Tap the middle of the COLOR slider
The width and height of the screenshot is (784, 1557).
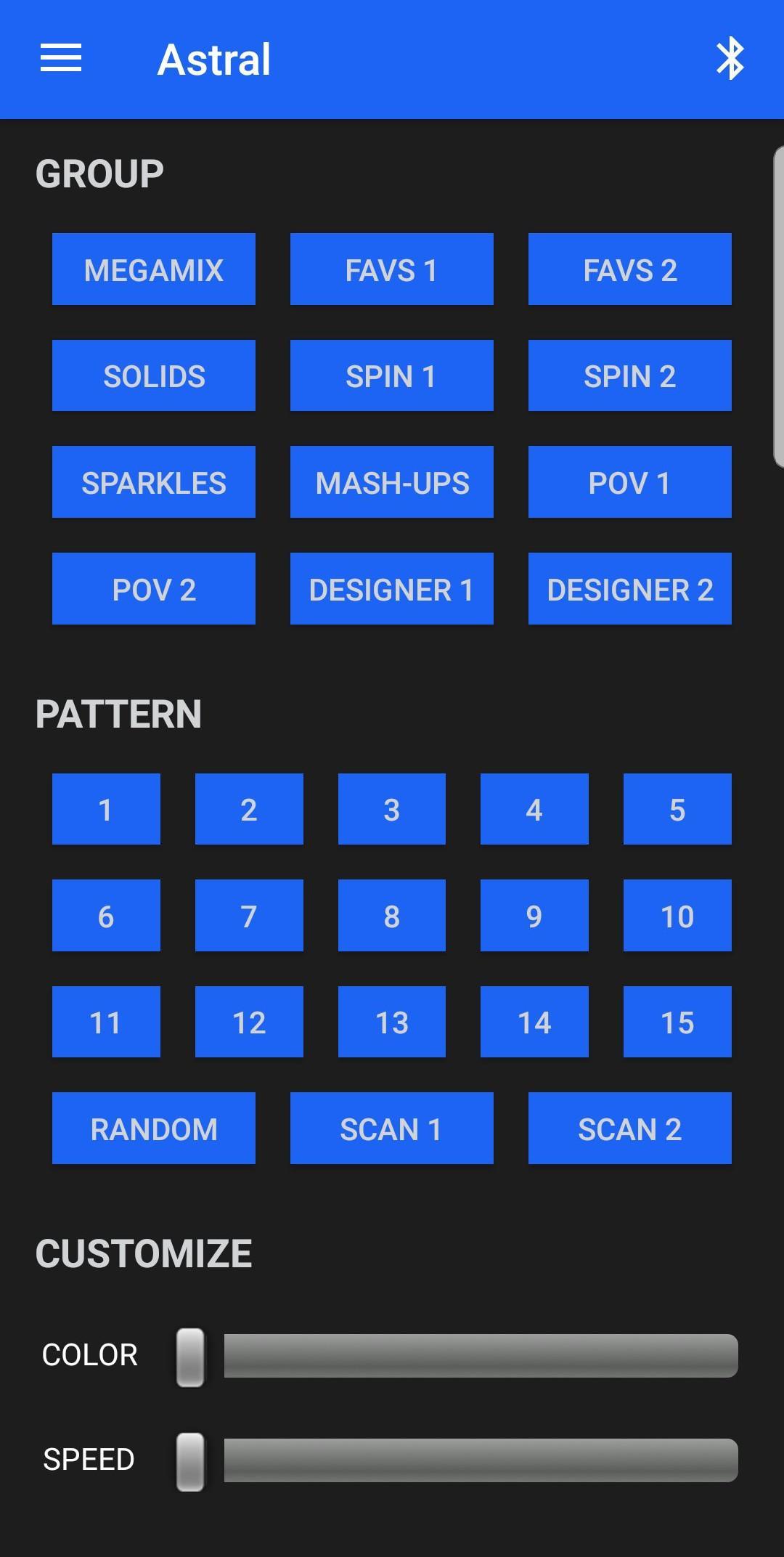pos(457,1357)
